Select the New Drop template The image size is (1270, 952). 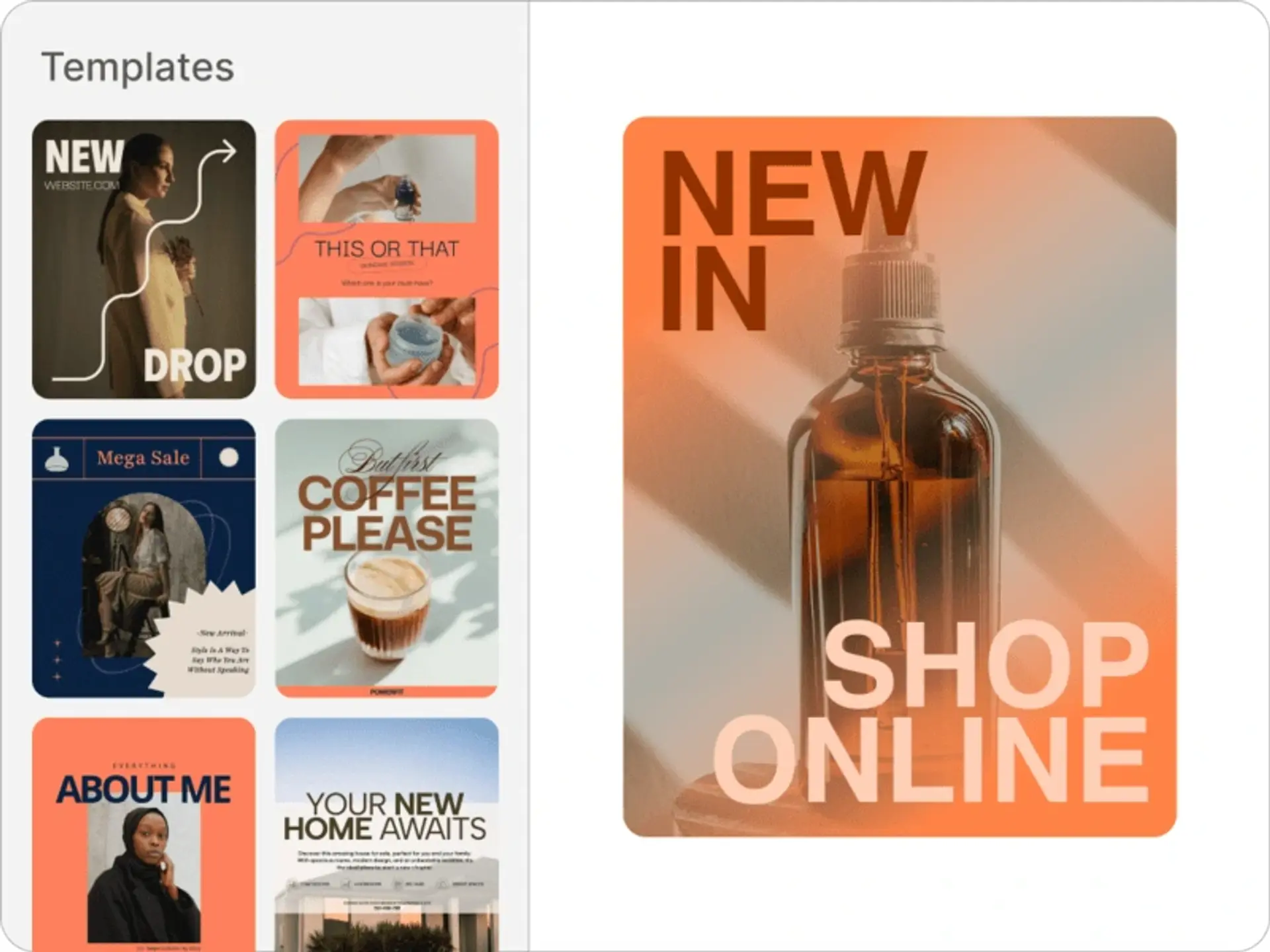144,259
